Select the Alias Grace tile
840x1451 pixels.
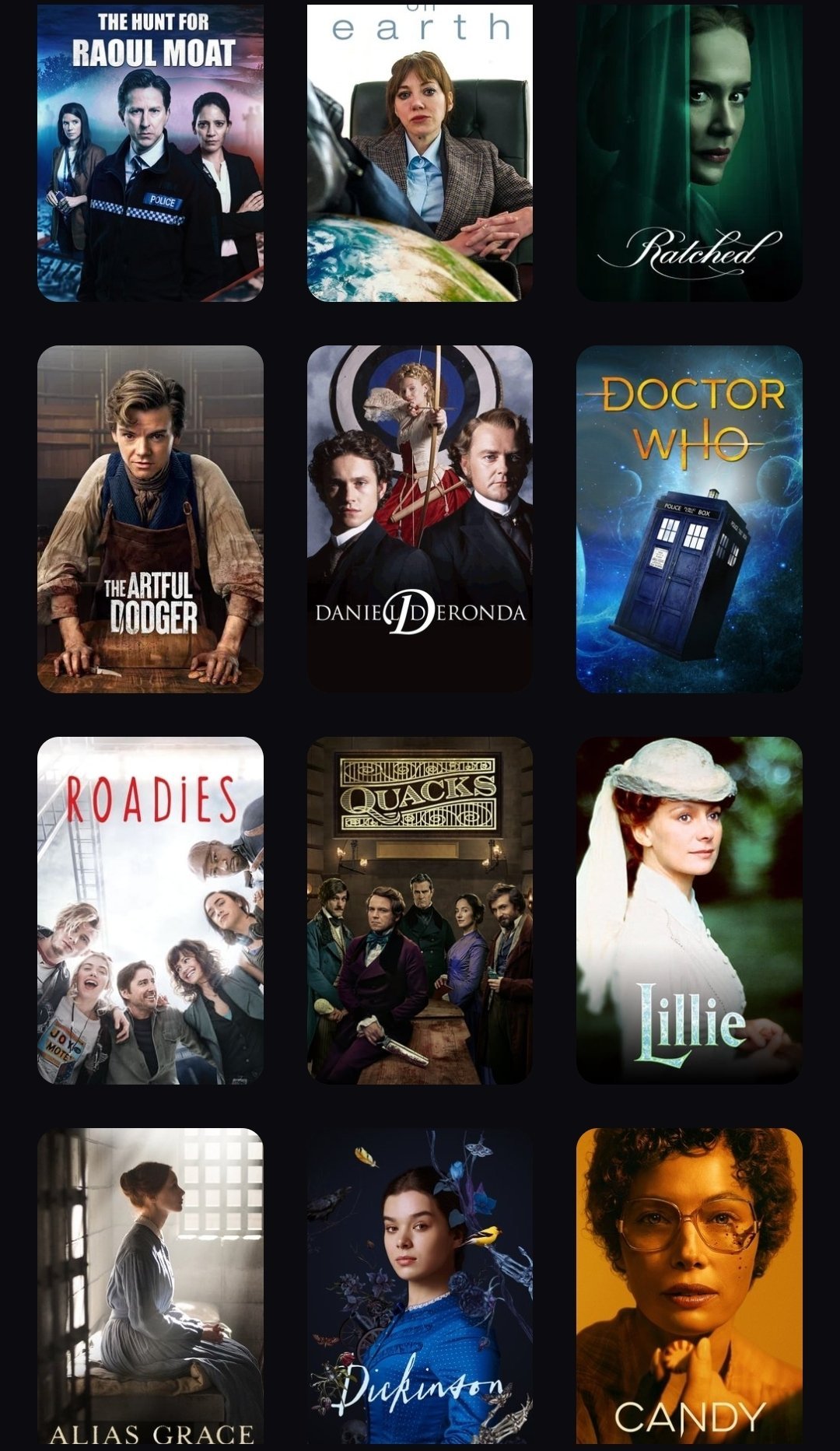pyautogui.click(x=150, y=1288)
